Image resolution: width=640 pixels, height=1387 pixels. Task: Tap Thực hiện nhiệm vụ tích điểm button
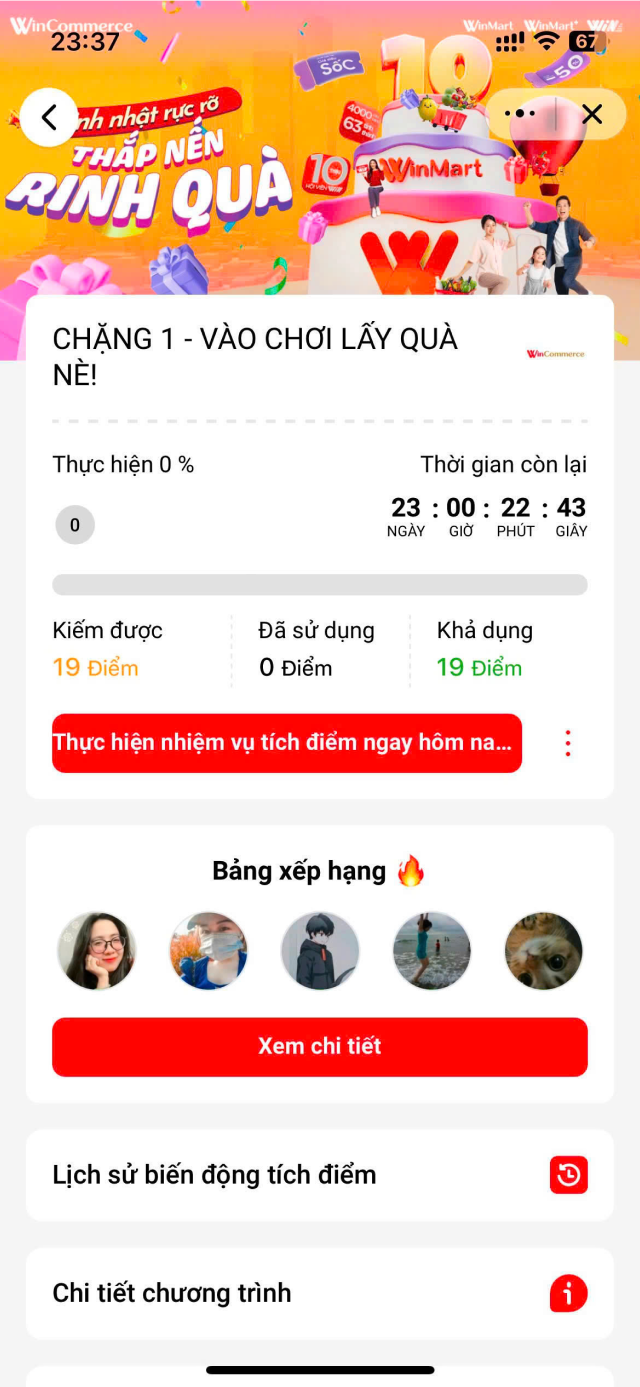coord(287,743)
